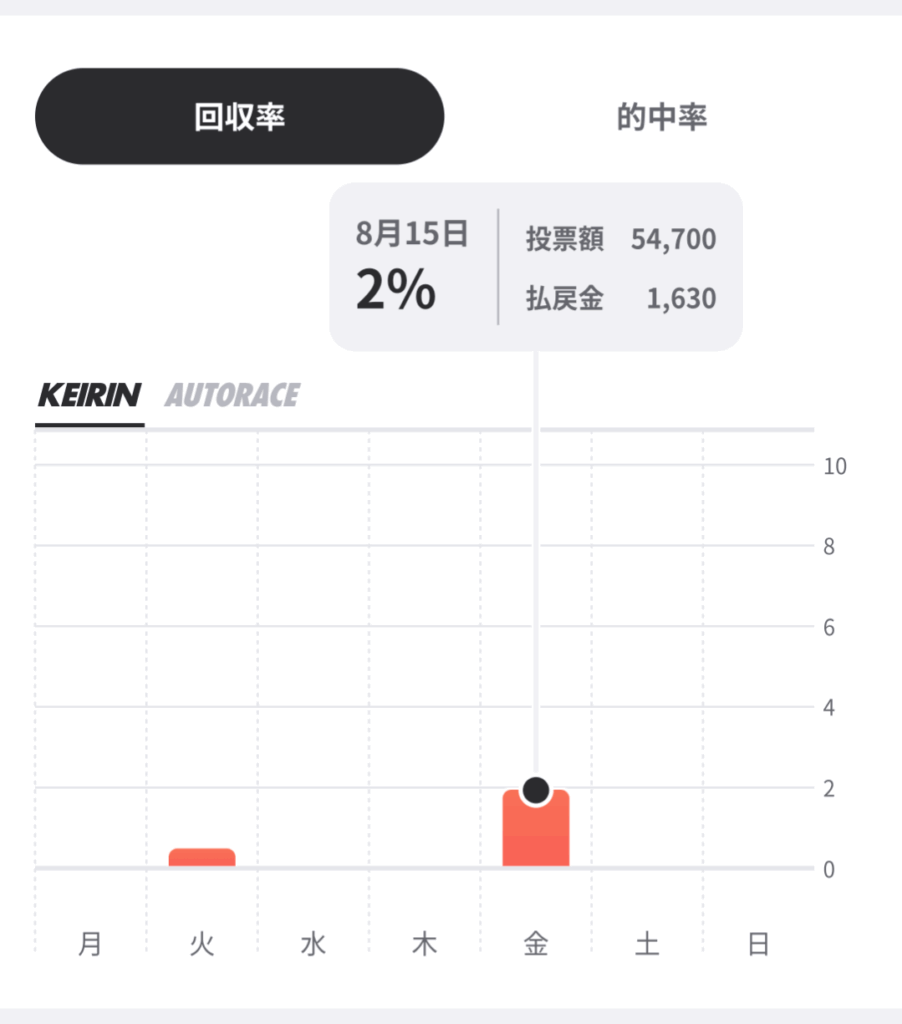
Task: Switch to the 的中率 segment
Action: point(661,117)
